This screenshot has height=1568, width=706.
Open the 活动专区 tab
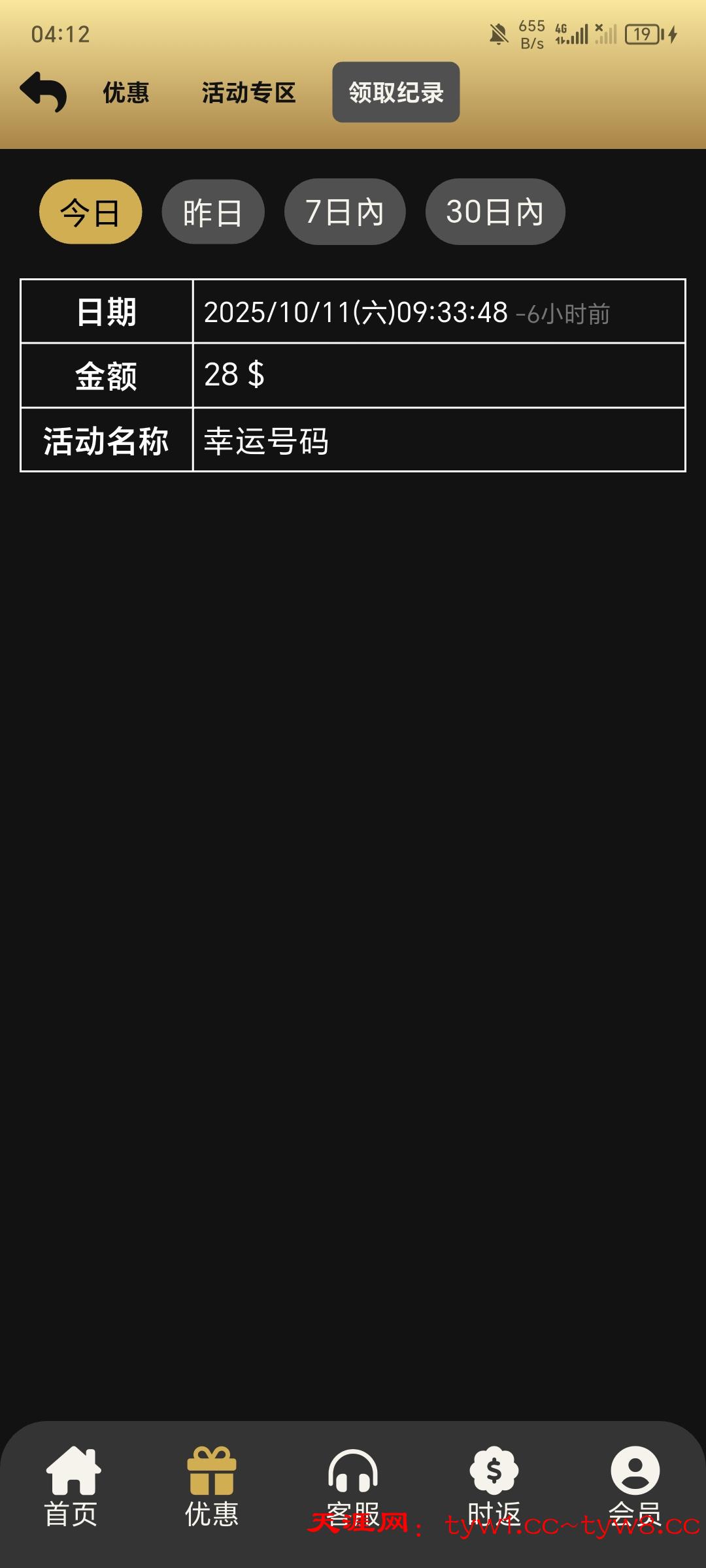pos(248,93)
